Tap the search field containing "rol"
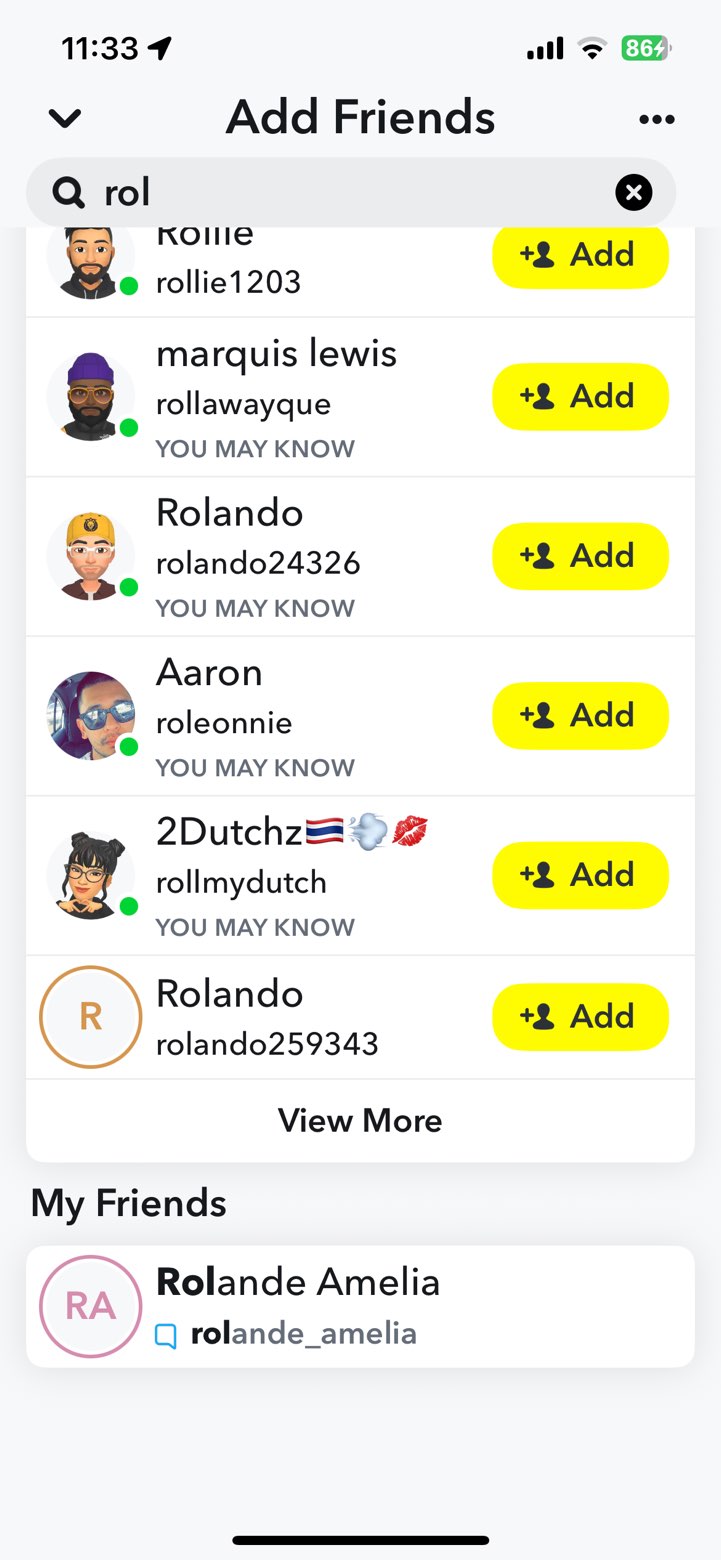The width and height of the screenshot is (721, 1560). coord(340,192)
